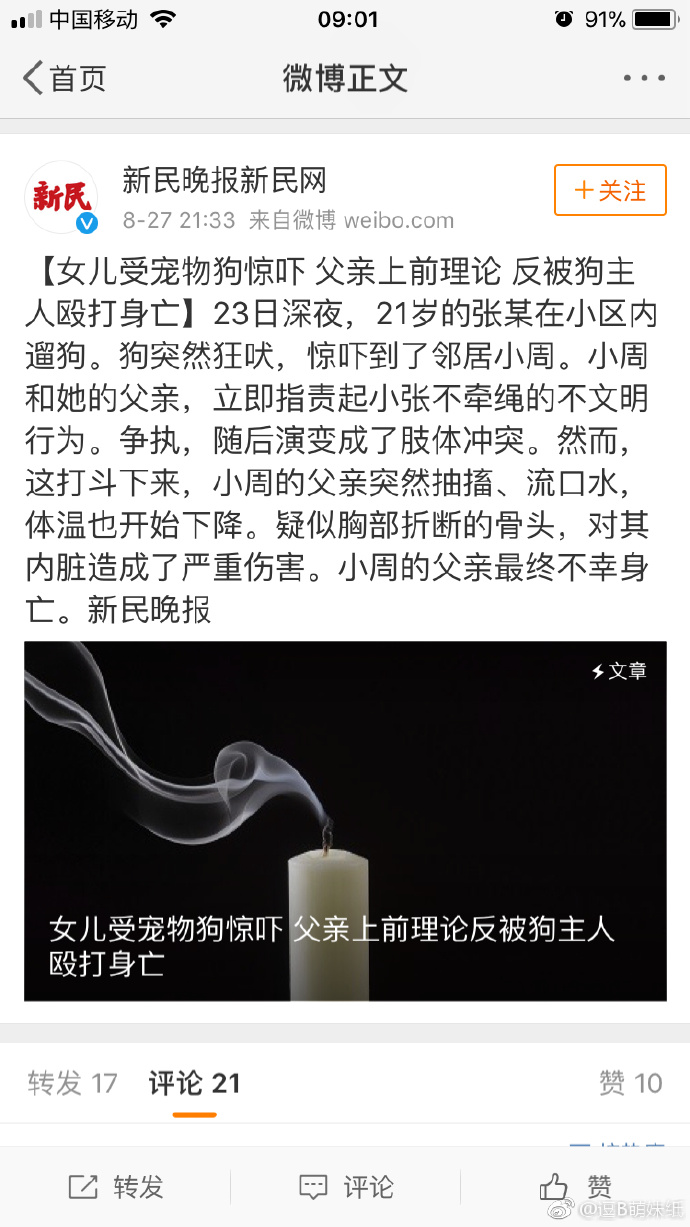Switch to the 评论 21 tab
Image resolution: width=690 pixels, height=1227 pixels.
[195, 1083]
